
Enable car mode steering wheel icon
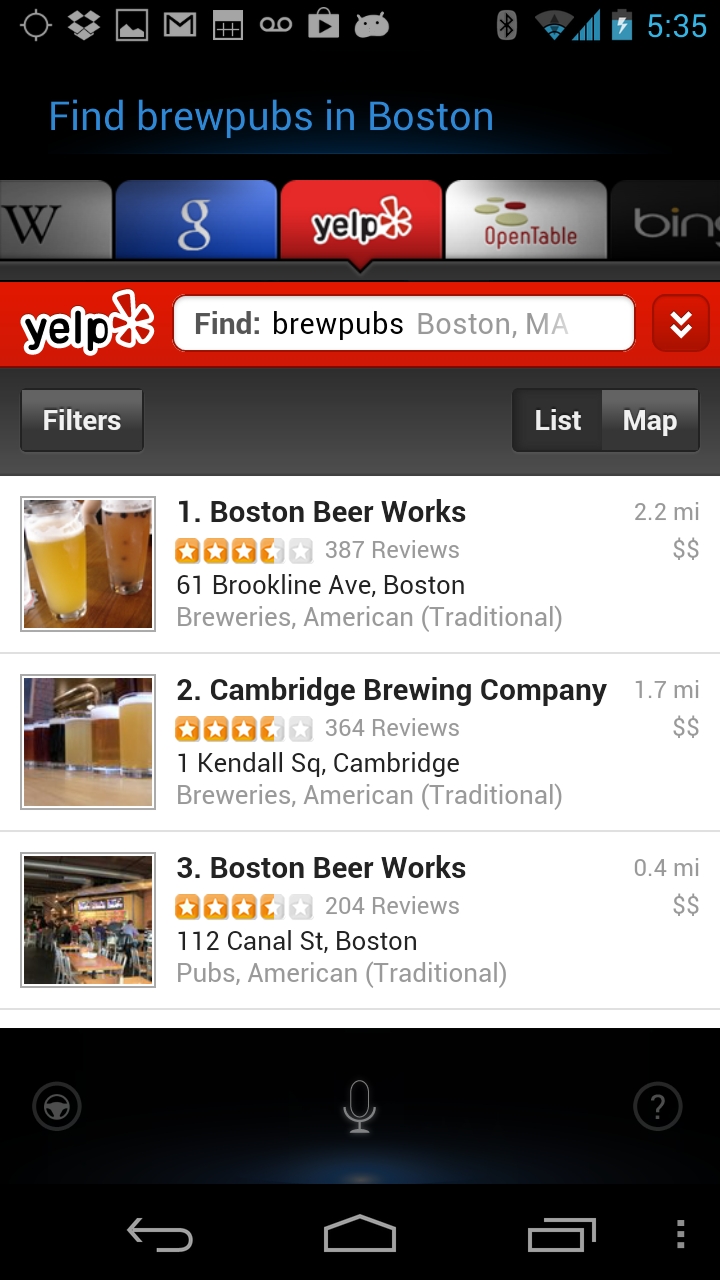(57, 1107)
